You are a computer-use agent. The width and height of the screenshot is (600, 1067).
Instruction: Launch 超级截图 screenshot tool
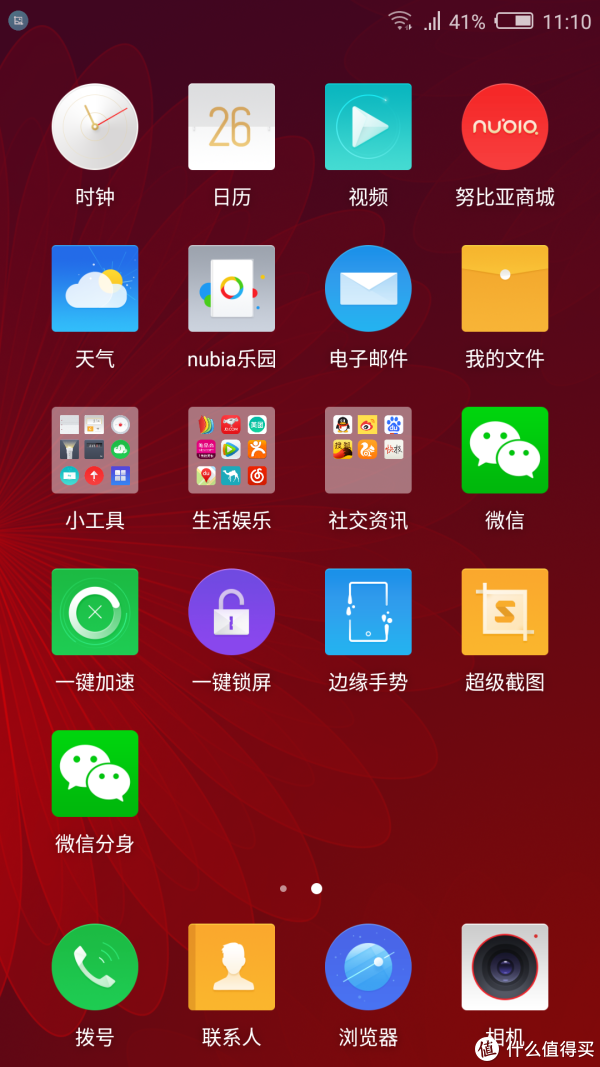point(505,612)
